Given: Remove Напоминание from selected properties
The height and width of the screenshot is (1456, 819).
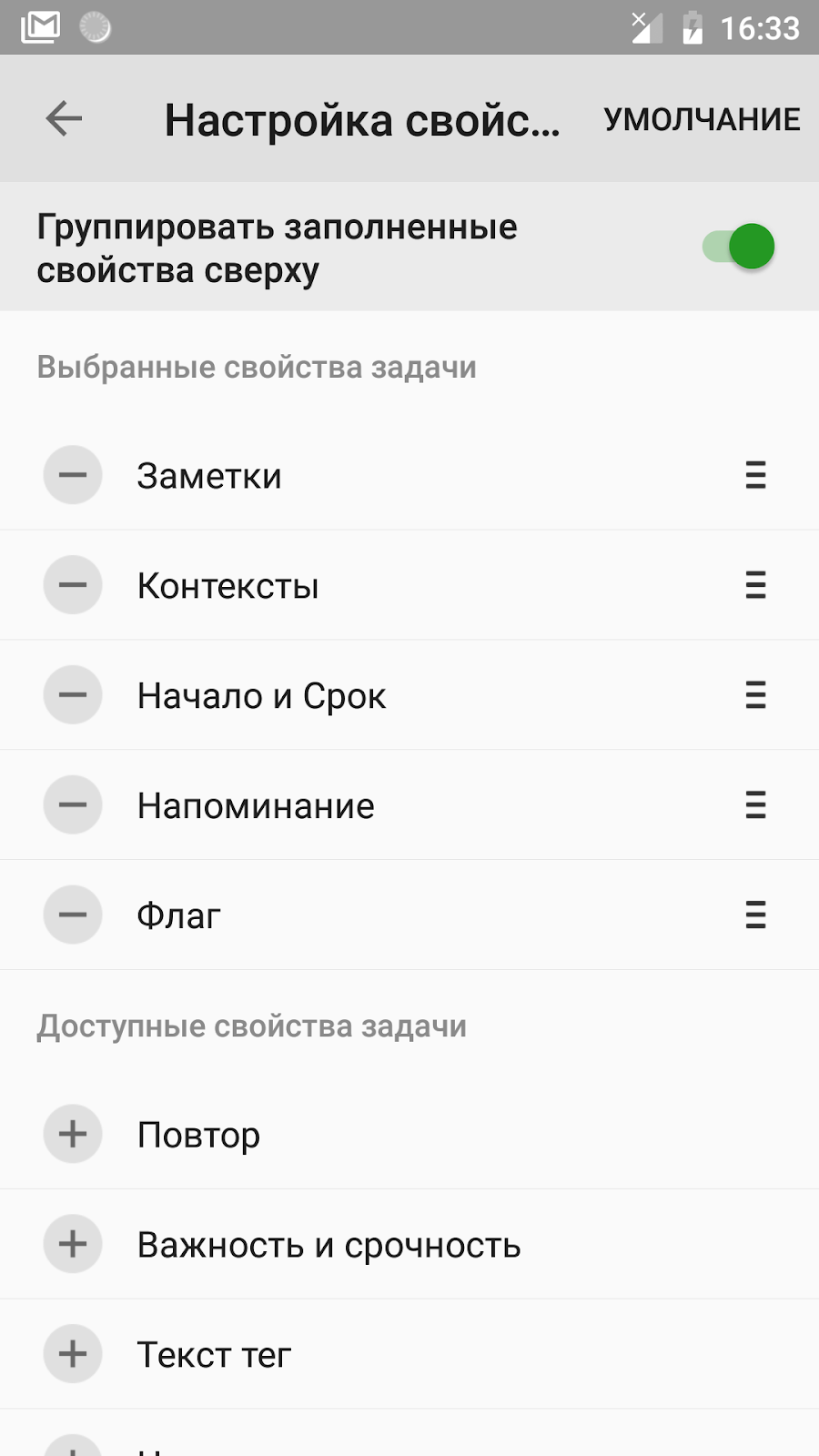Looking at the screenshot, I should 73,805.
